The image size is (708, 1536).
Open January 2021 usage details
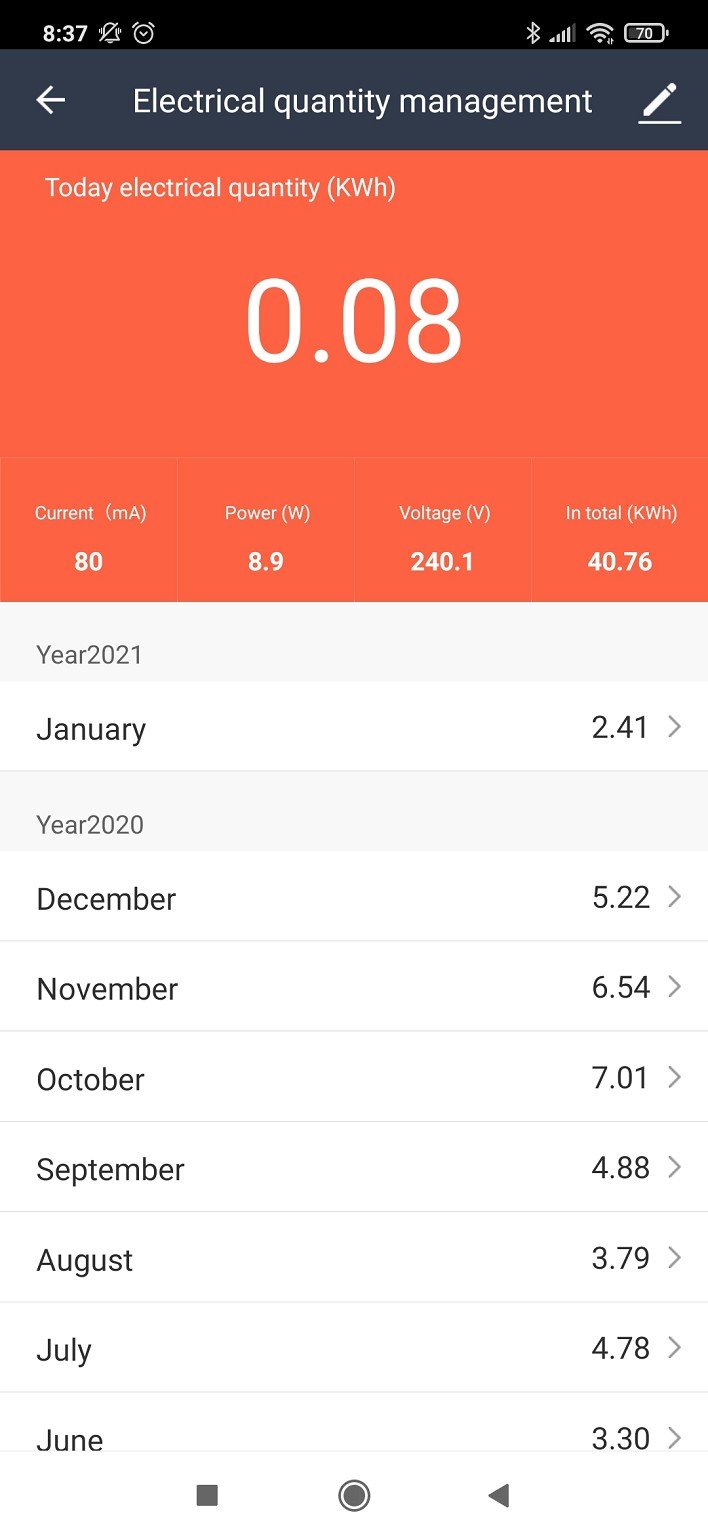pyautogui.click(x=354, y=727)
